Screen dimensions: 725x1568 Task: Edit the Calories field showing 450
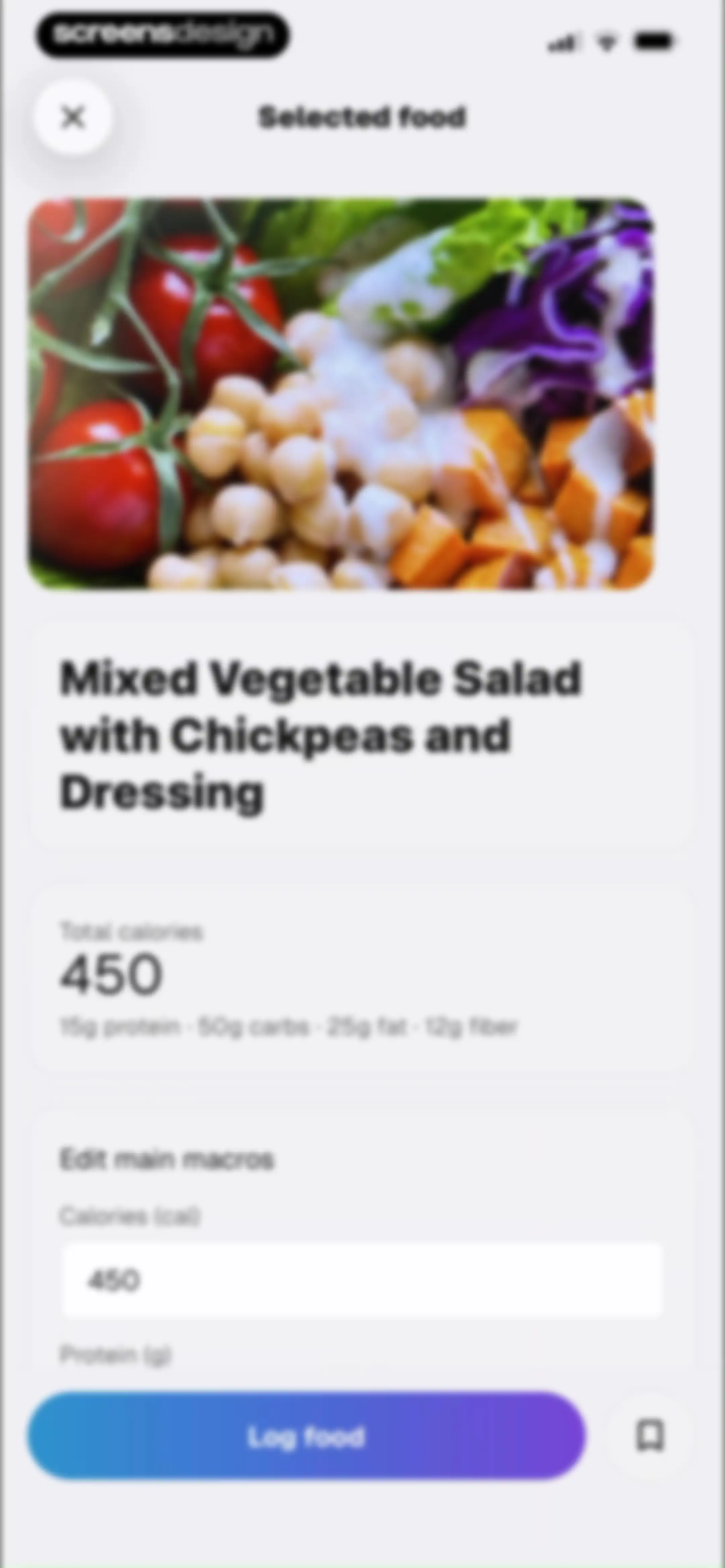361,1281
